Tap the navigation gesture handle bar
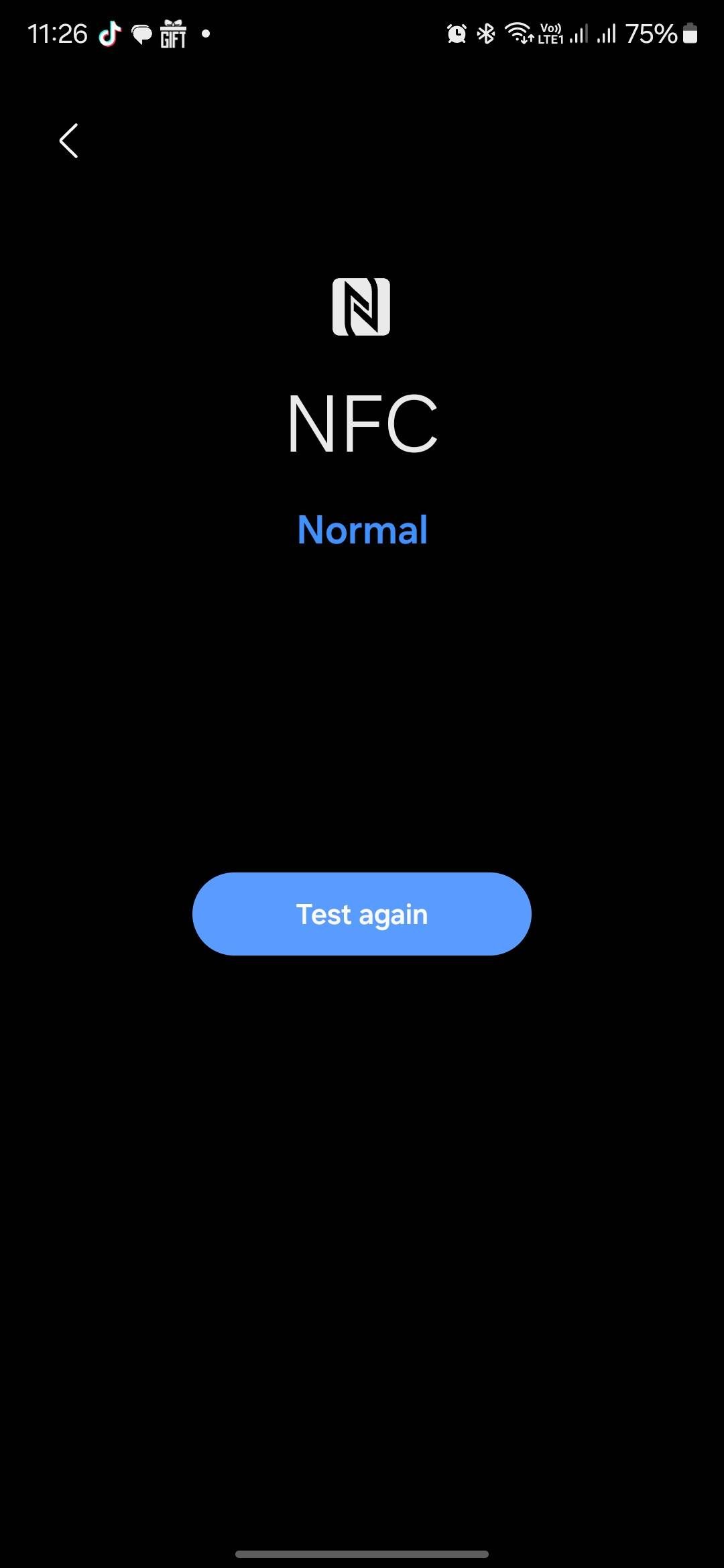The width and height of the screenshot is (724, 1568). (x=362, y=1553)
